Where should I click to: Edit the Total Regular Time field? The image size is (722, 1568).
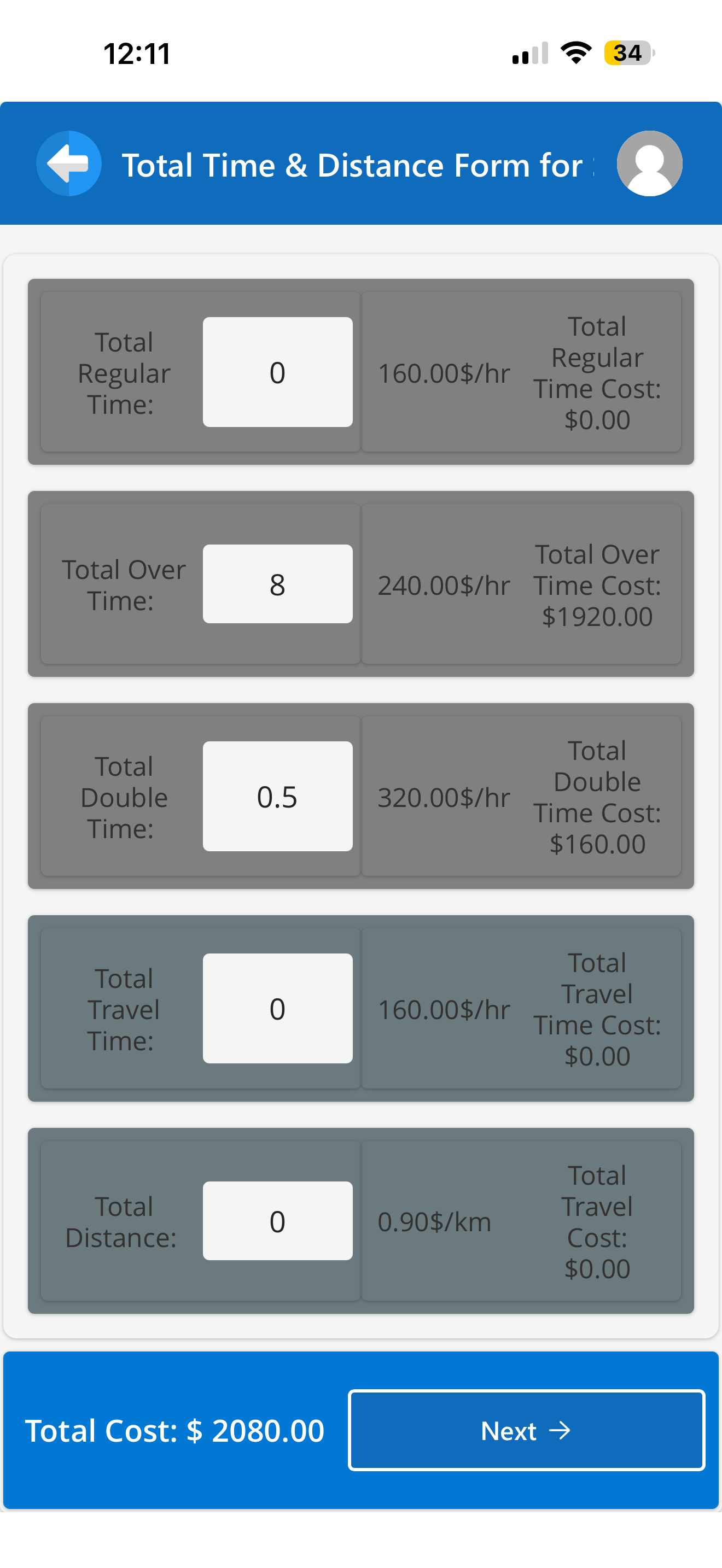click(x=278, y=372)
